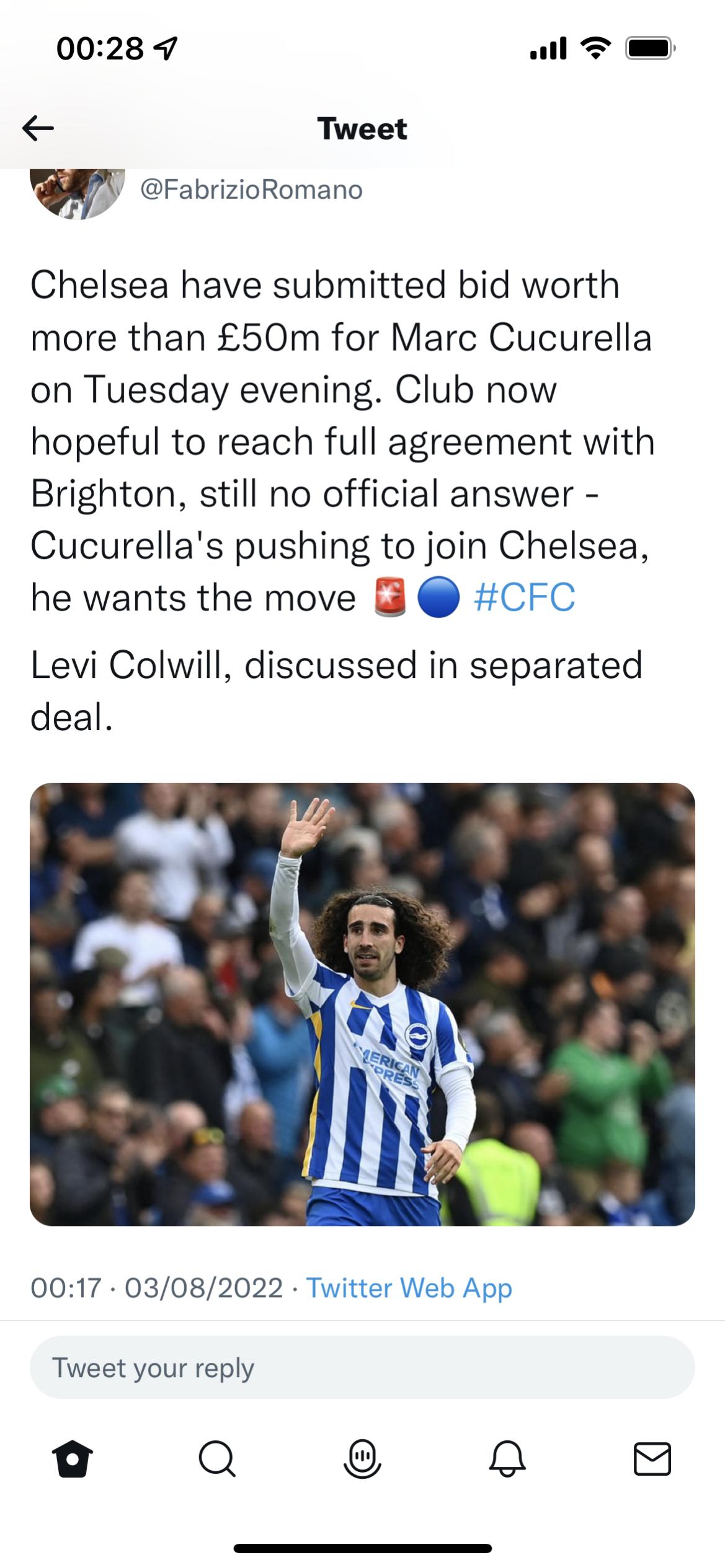Open the #CFC hashtag
The height and width of the screenshot is (1568, 725).
(524, 597)
